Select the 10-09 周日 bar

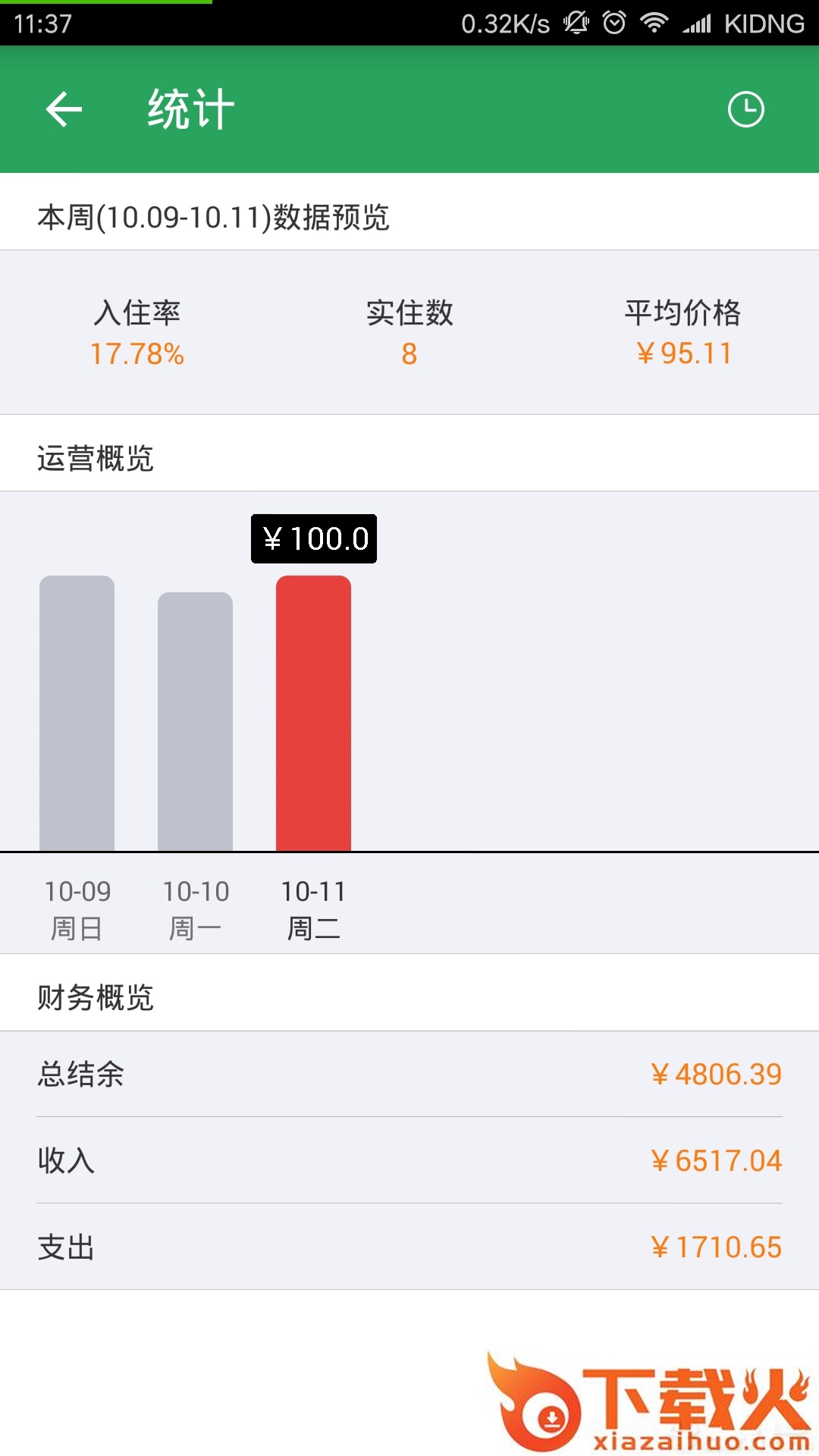point(77,713)
